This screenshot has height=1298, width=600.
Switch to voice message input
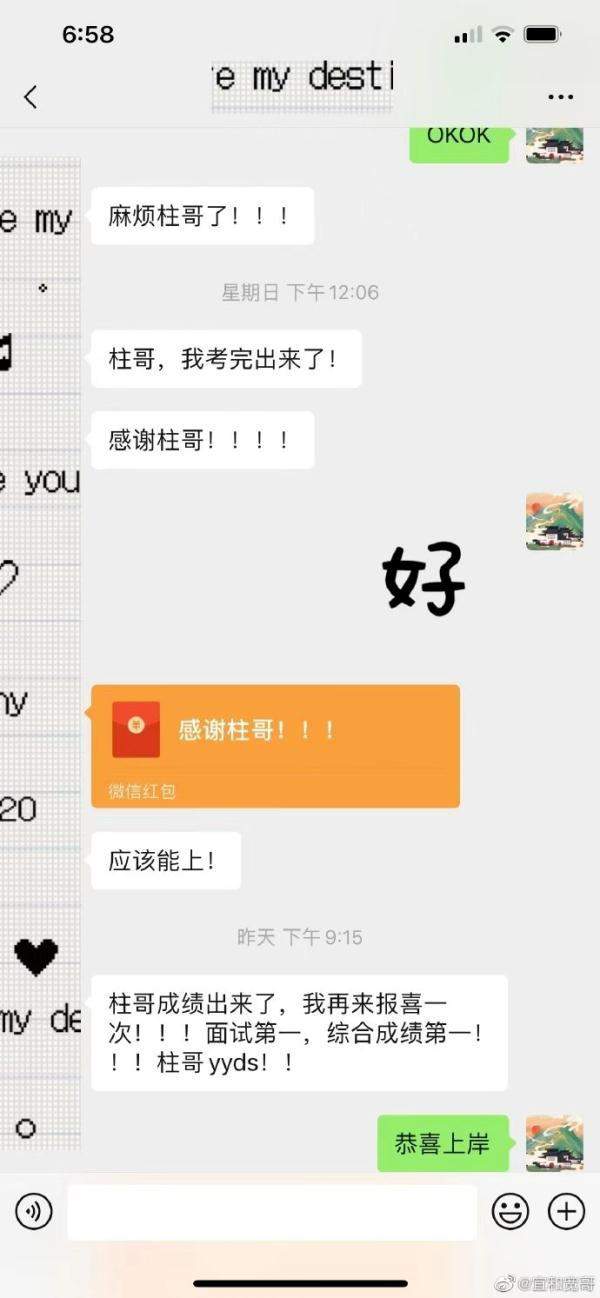pos(33,1212)
